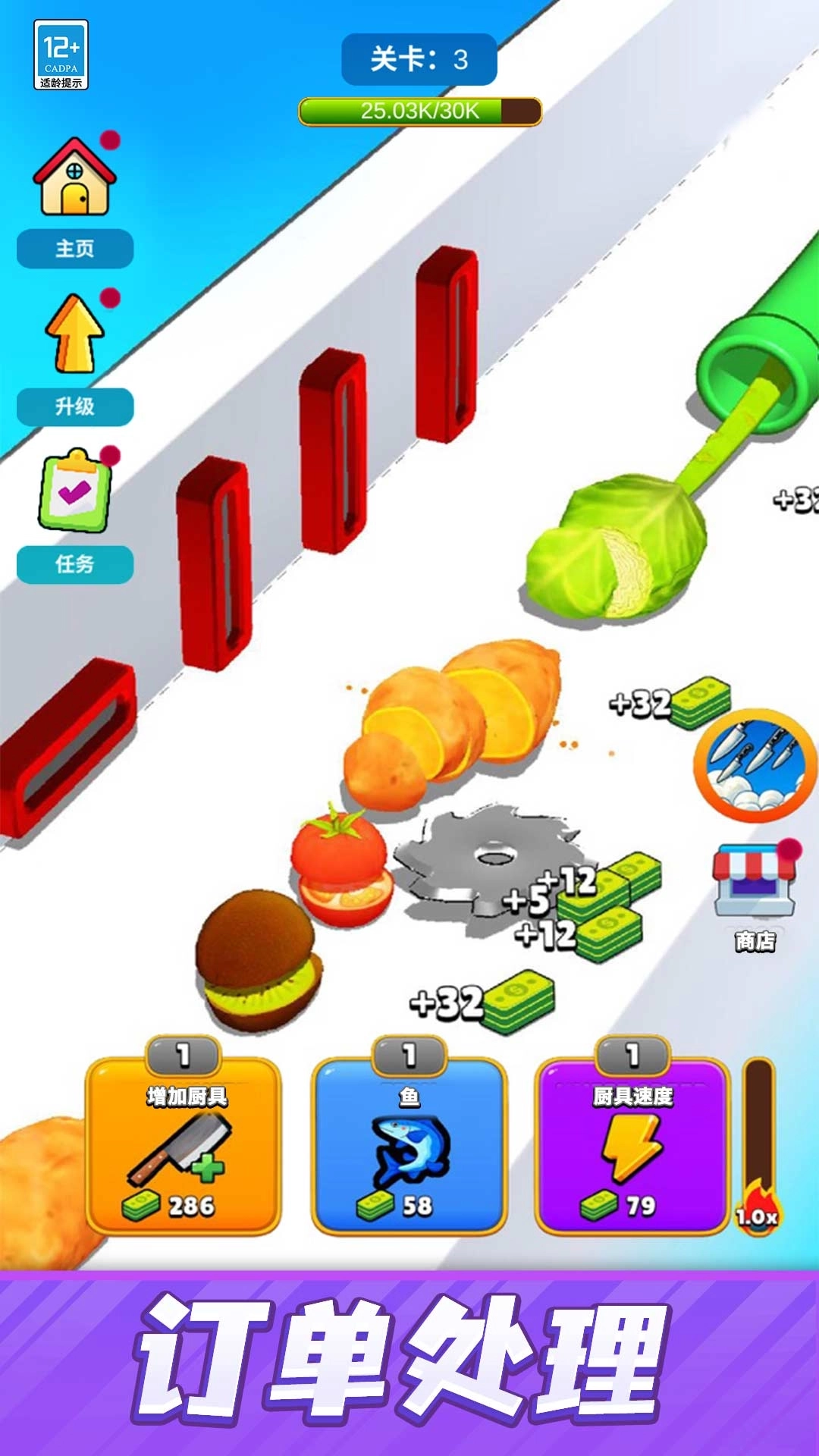Activate the flying knives skill
The height and width of the screenshot is (1456, 819).
point(755,764)
